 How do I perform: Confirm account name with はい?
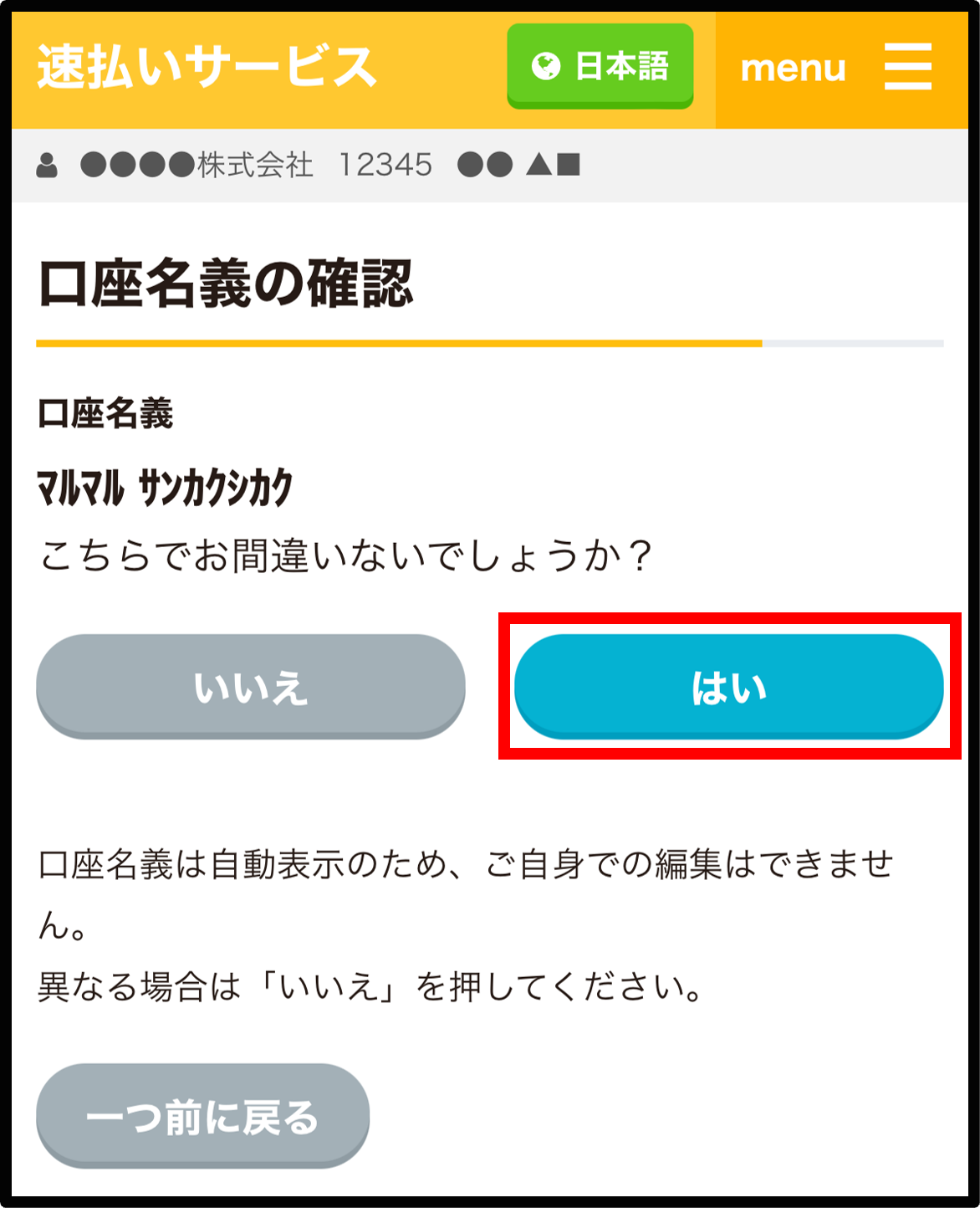[x=728, y=686]
